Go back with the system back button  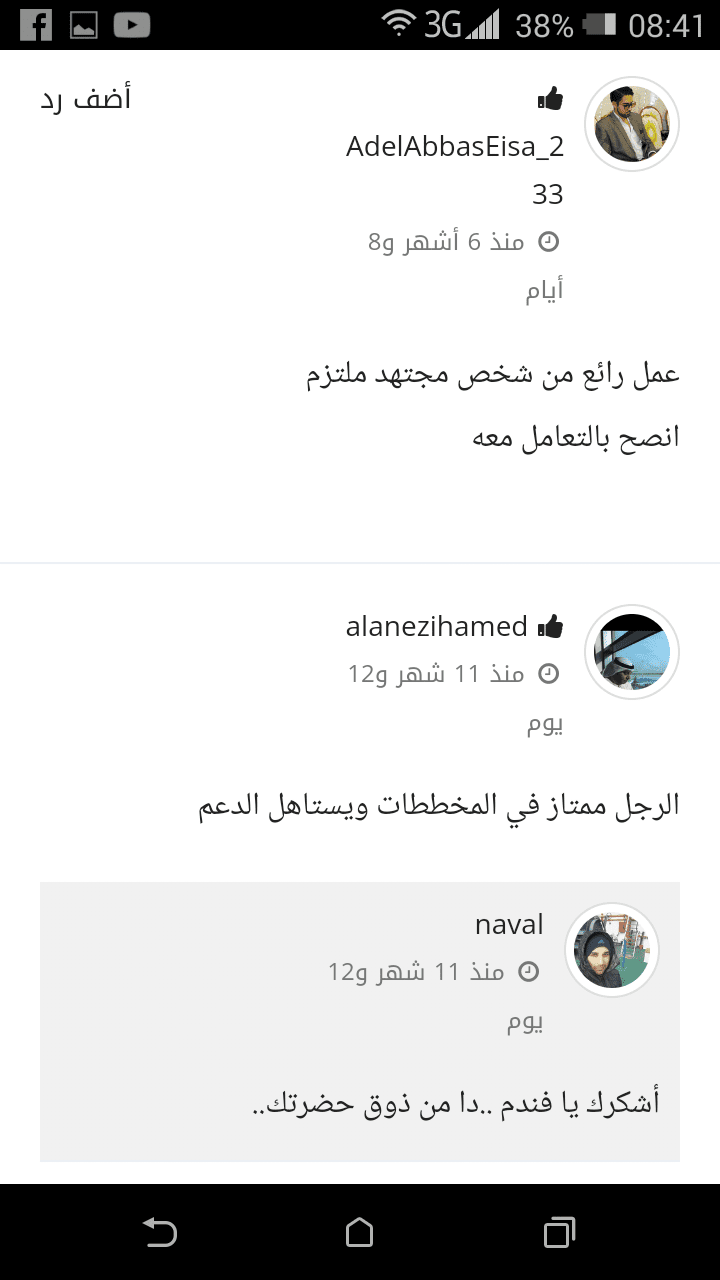(160, 1232)
